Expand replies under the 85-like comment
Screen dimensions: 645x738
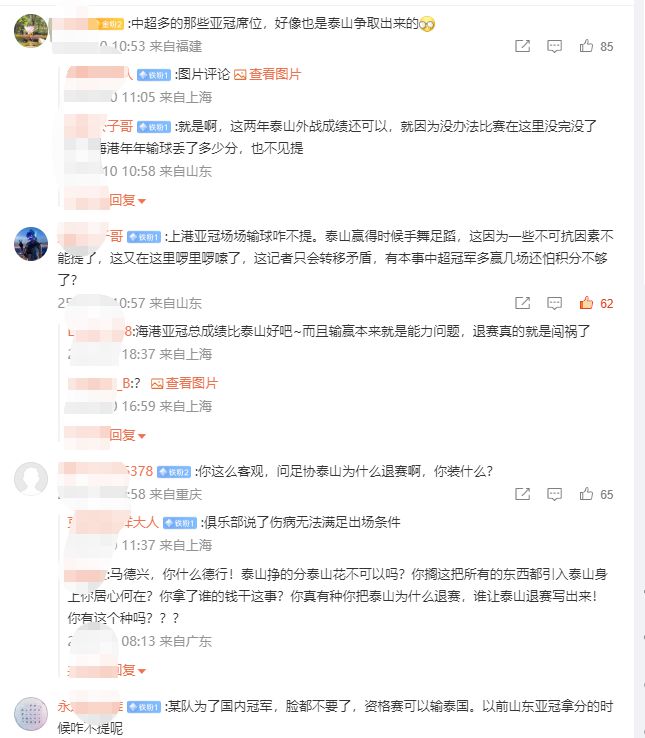coord(127,199)
